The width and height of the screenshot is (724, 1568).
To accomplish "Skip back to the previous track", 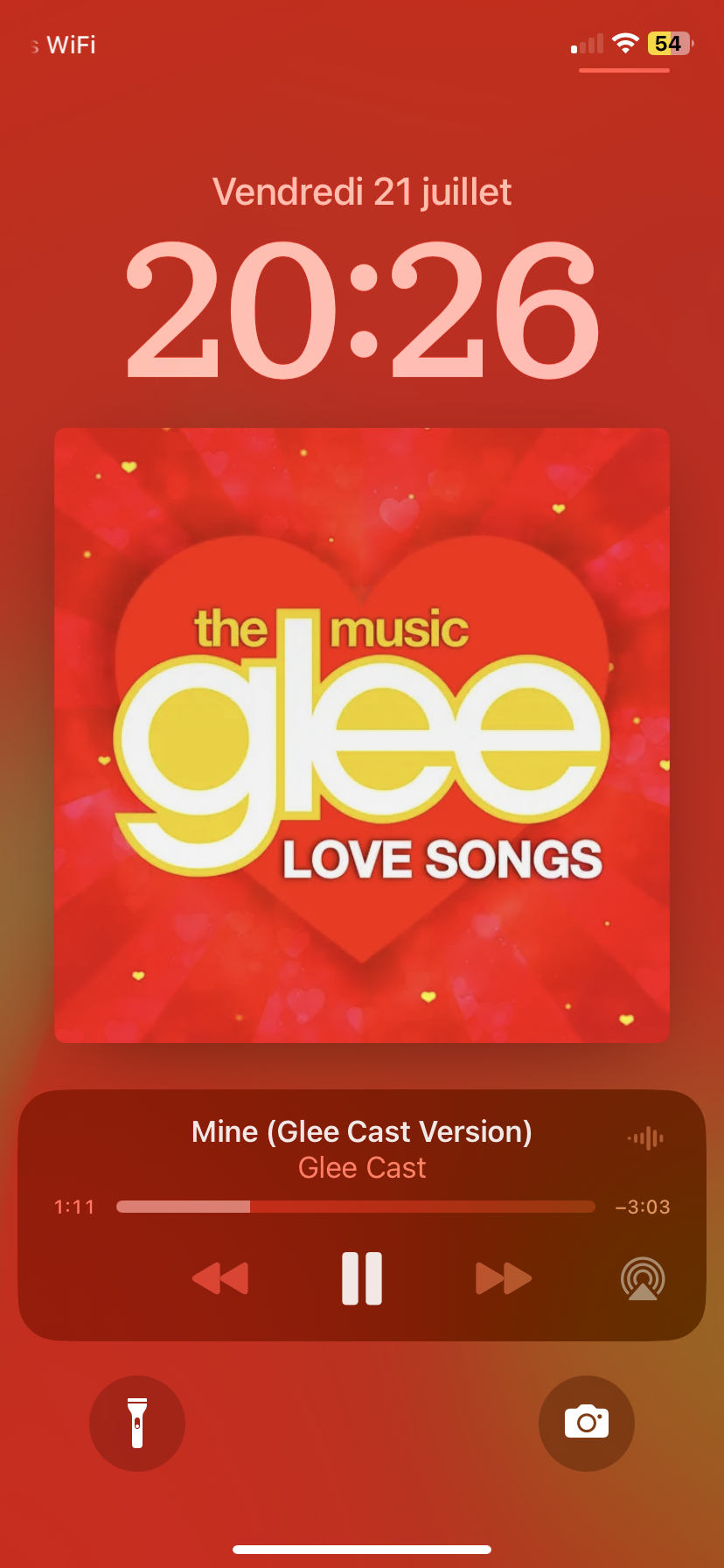I will 220,1278.
